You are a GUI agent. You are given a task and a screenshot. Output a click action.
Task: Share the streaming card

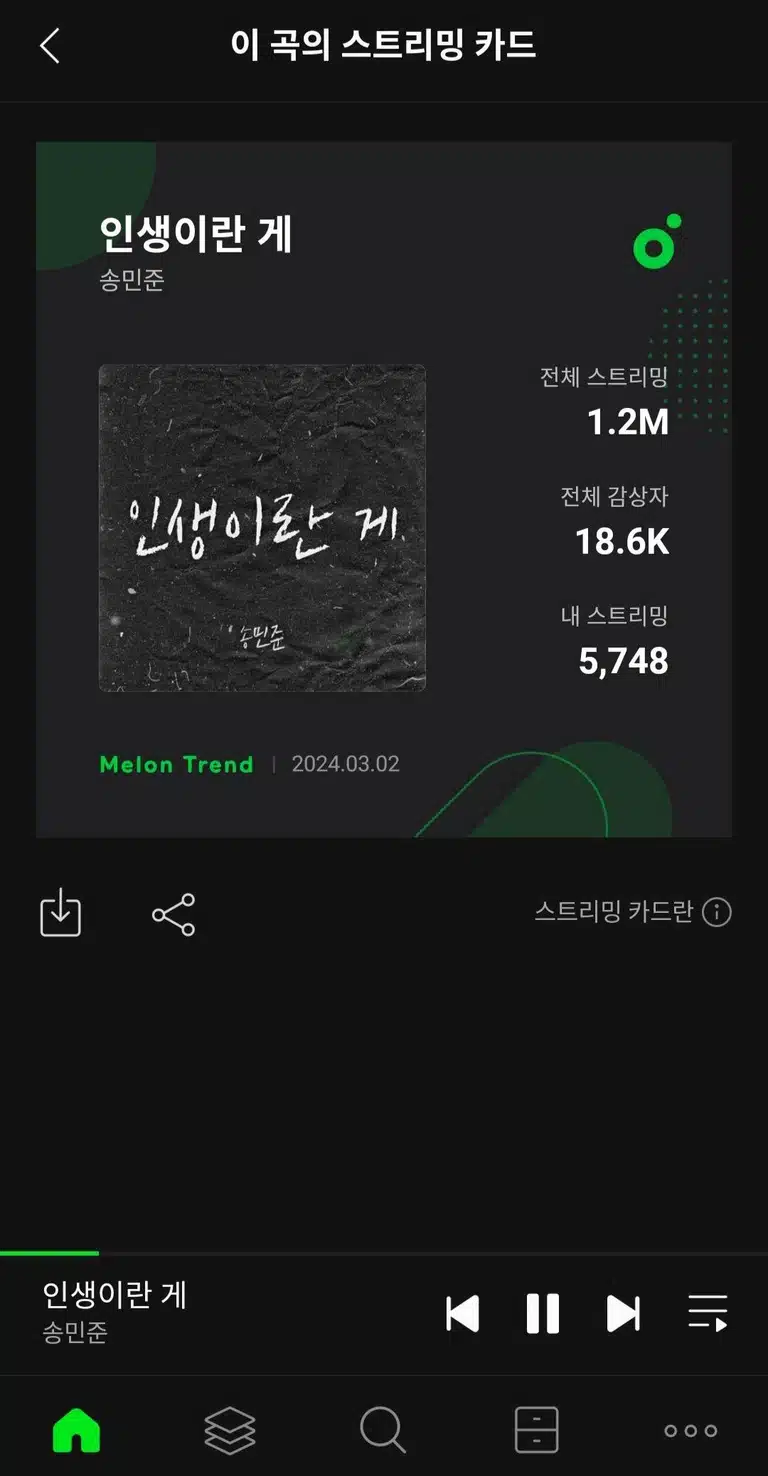click(x=173, y=914)
